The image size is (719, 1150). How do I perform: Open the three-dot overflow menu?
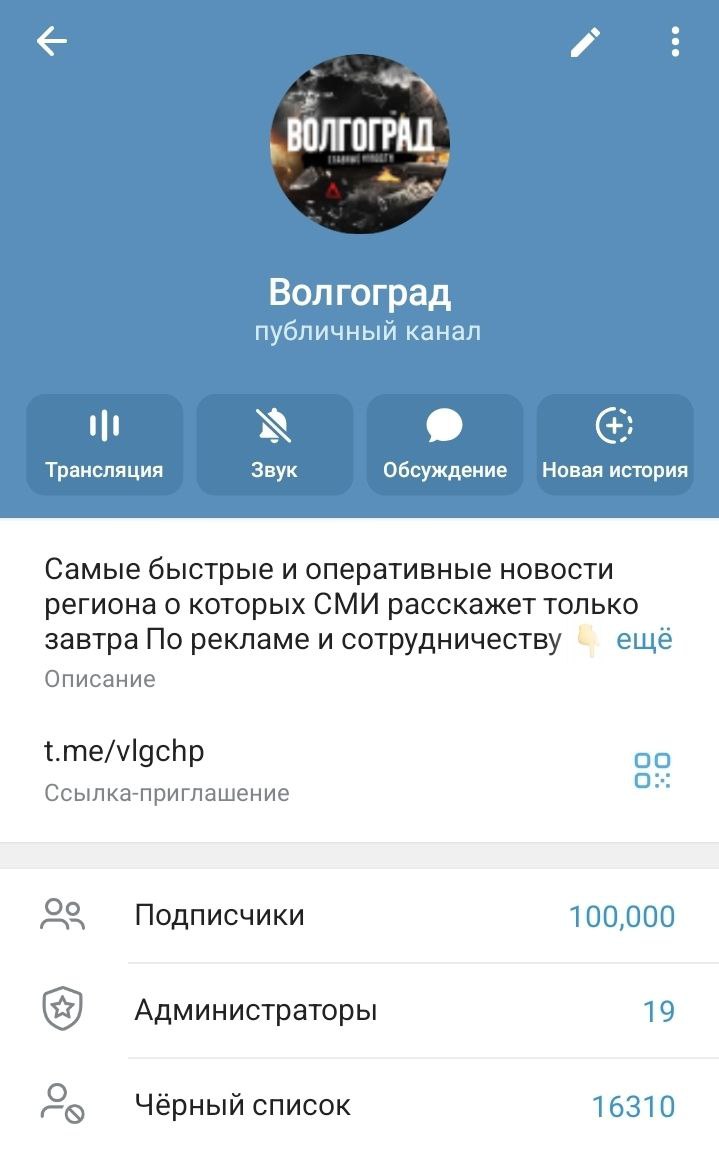point(676,42)
